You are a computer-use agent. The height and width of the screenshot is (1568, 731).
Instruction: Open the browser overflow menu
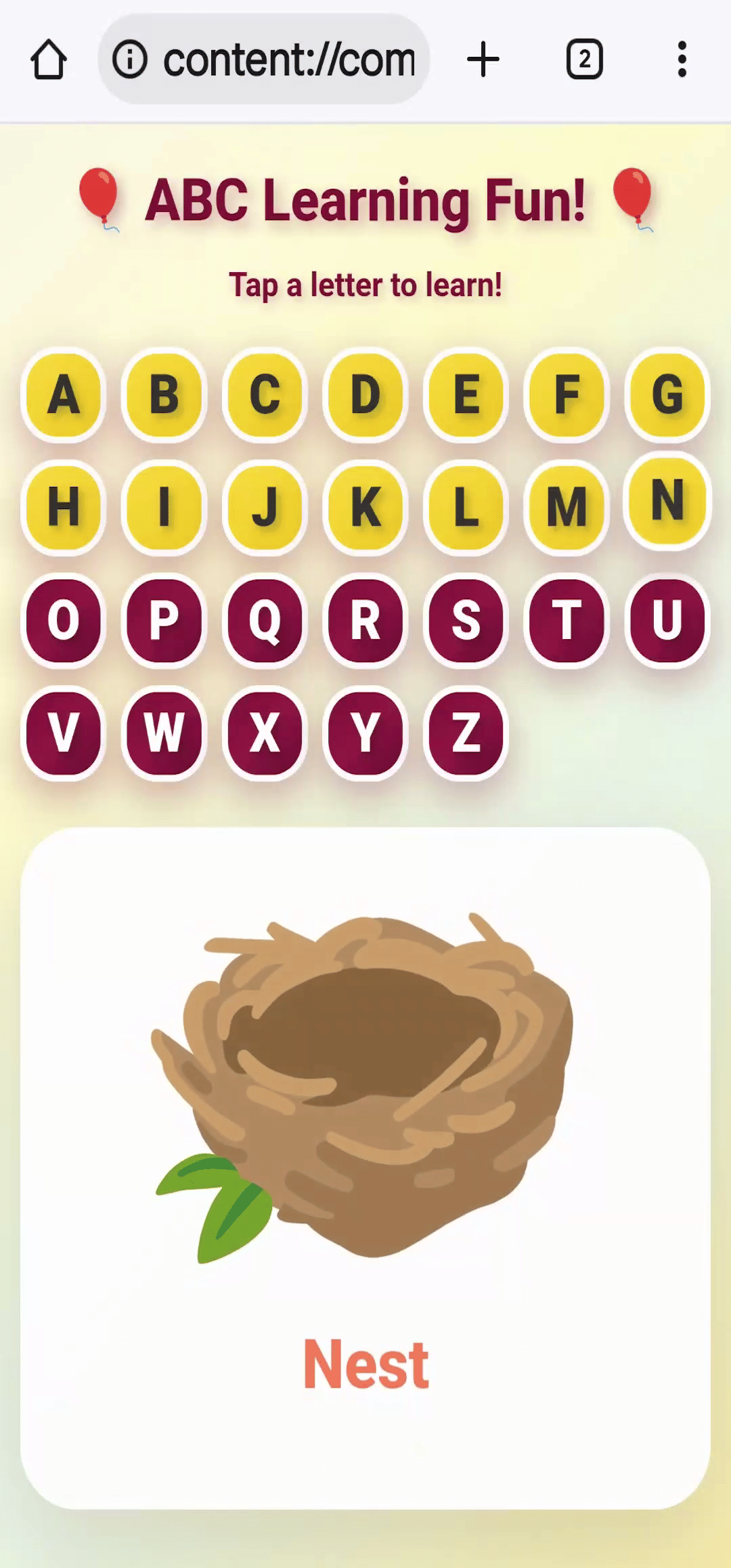[x=682, y=60]
